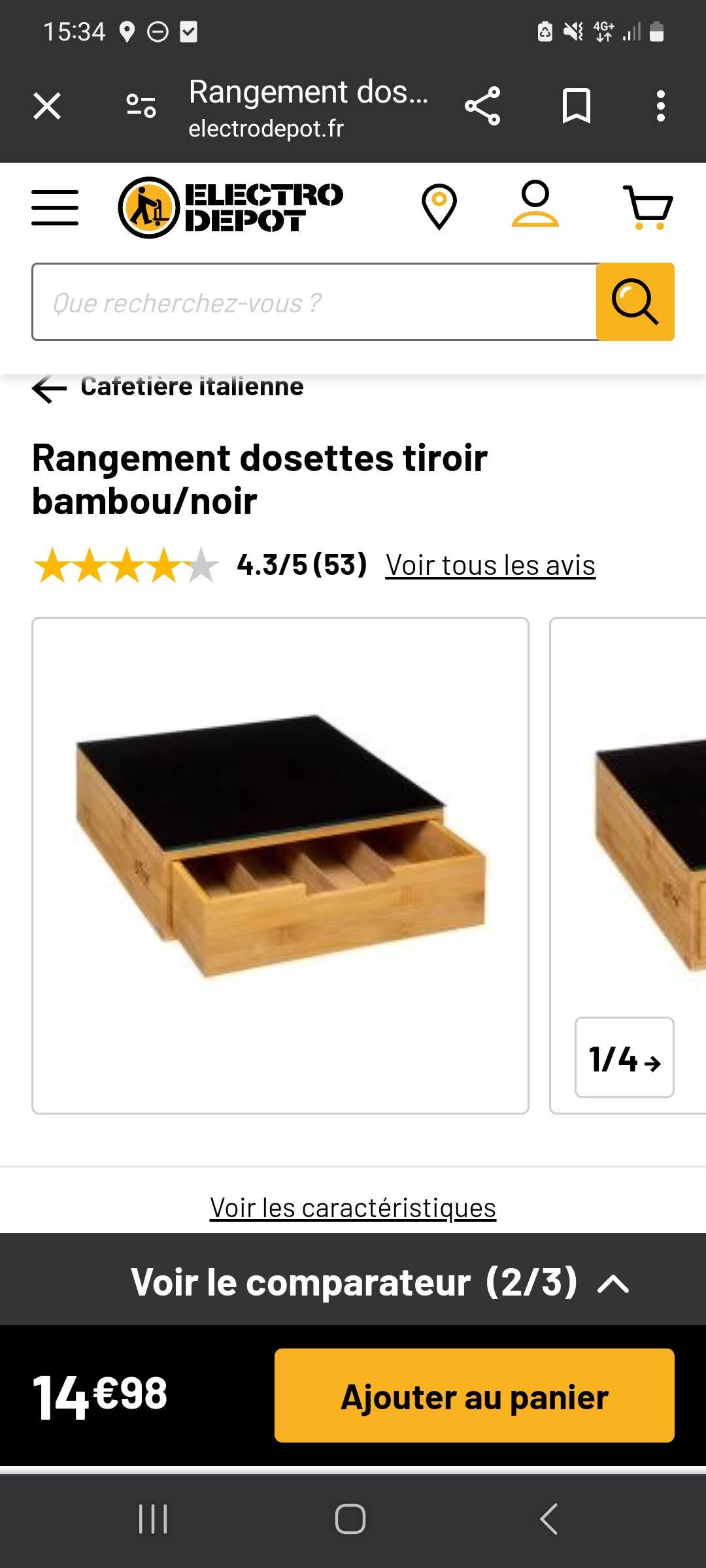Tap the yellow magnifier search button
Image resolution: width=706 pixels, height=1568 pixels.
click(x=635, y=302)
